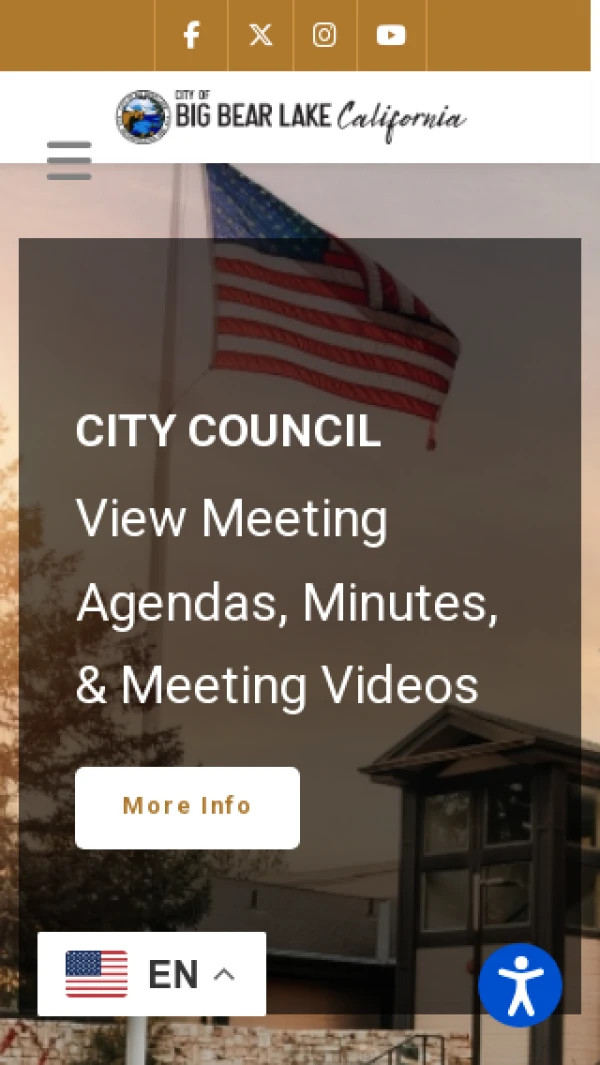This screenshot has height=1065, width=600.
Task: Open the accessibility options widget
Action: coord(520,985)
